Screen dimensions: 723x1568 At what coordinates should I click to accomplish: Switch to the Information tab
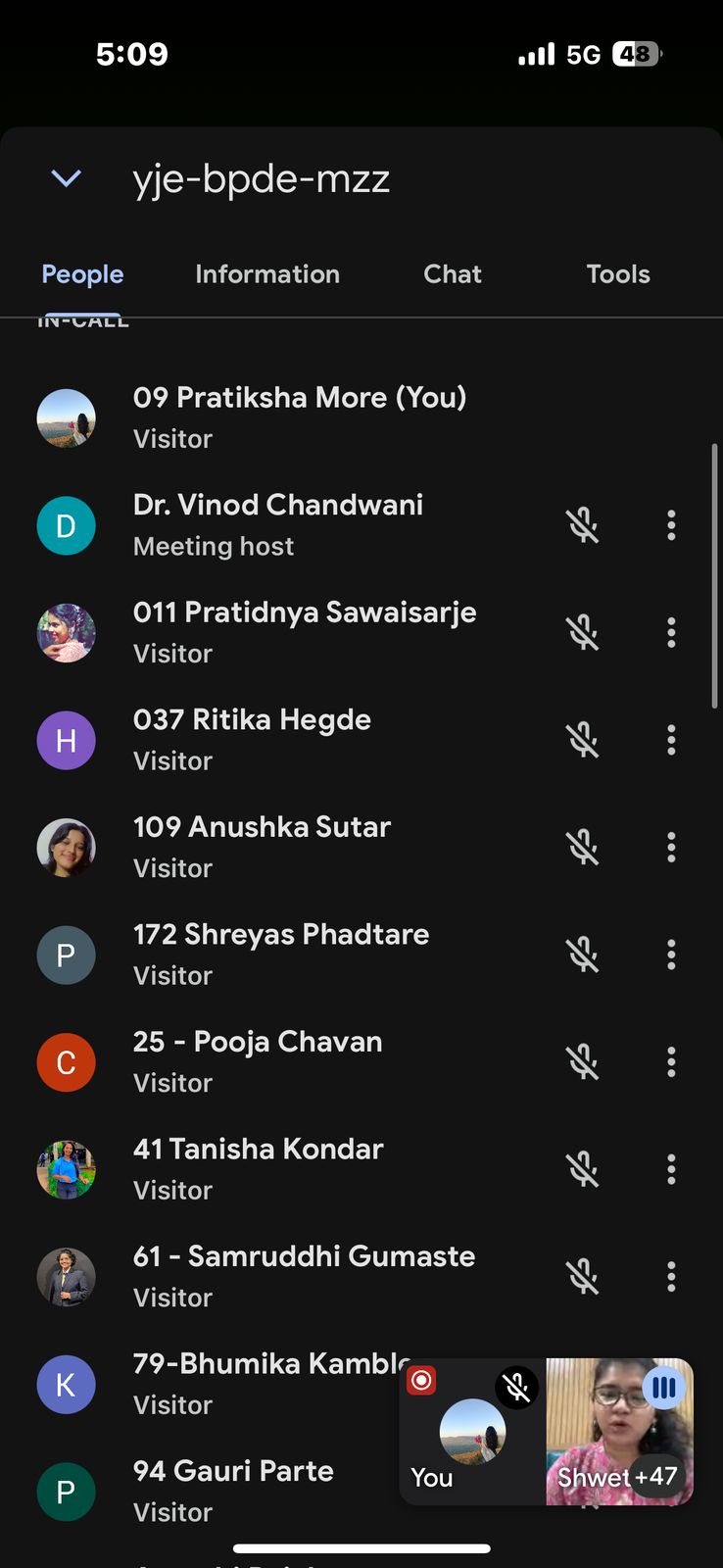266,274
